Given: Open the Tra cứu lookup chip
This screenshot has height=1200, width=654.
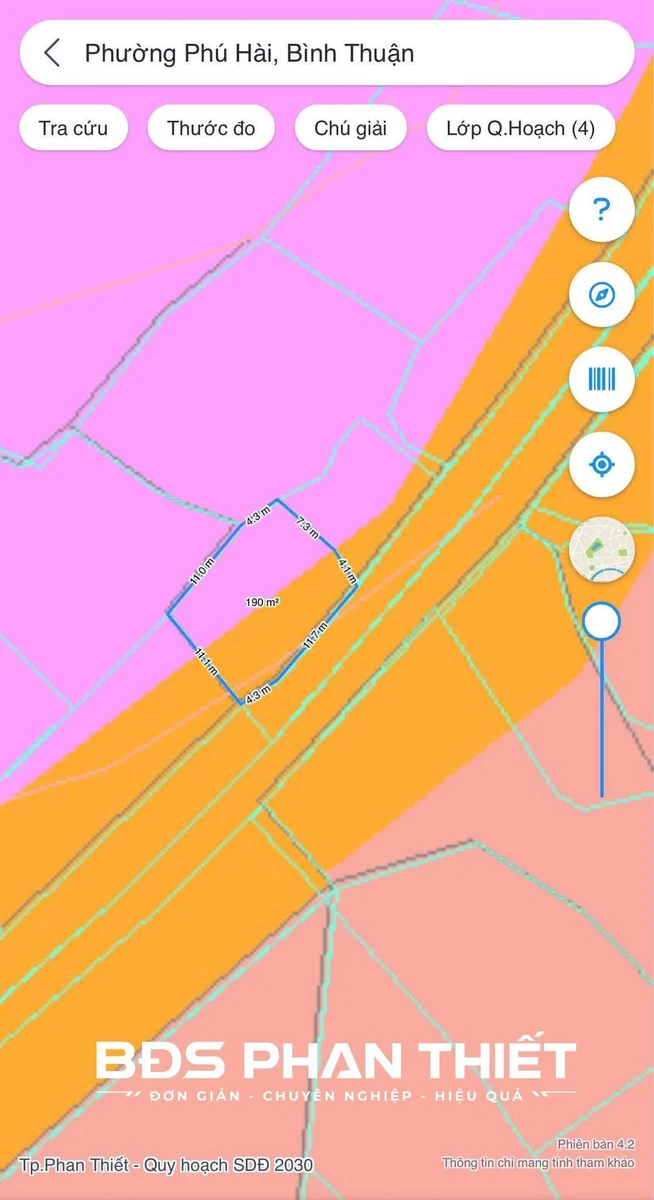Looking at the screenshot, I should pos(73,128).
